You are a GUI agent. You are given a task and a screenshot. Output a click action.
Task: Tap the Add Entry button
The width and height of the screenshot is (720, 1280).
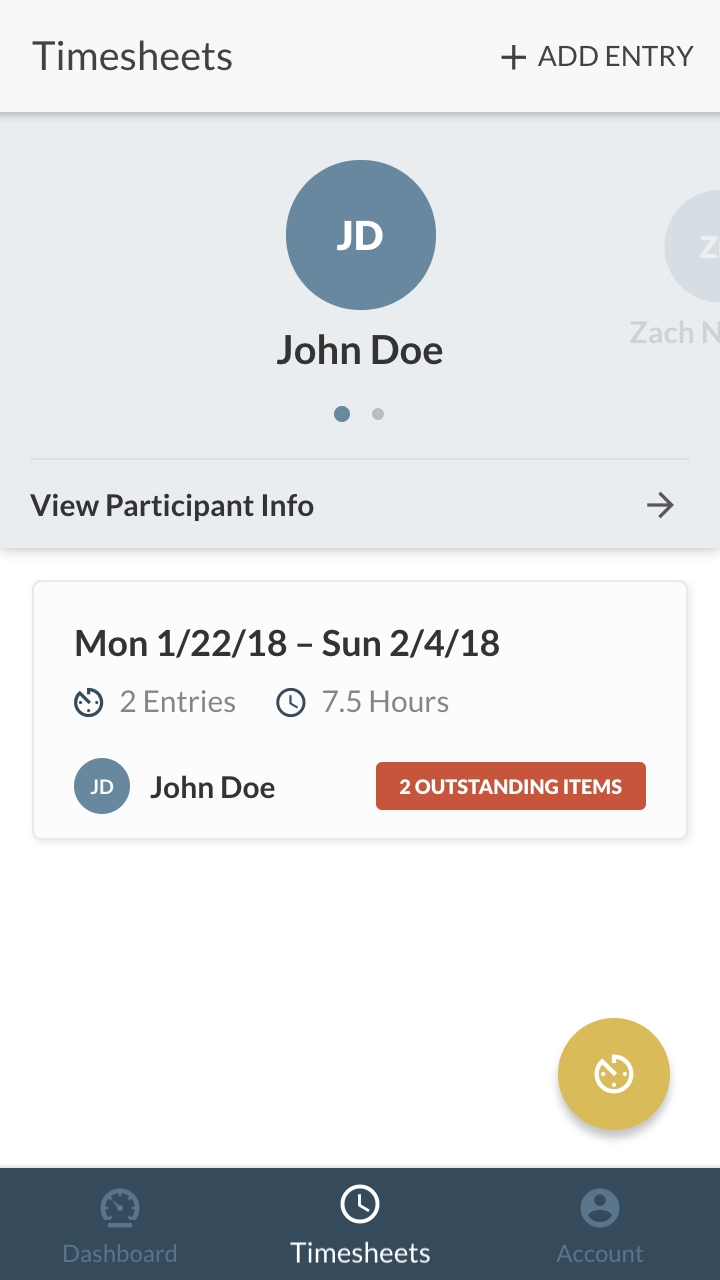[x=596, y=57]
